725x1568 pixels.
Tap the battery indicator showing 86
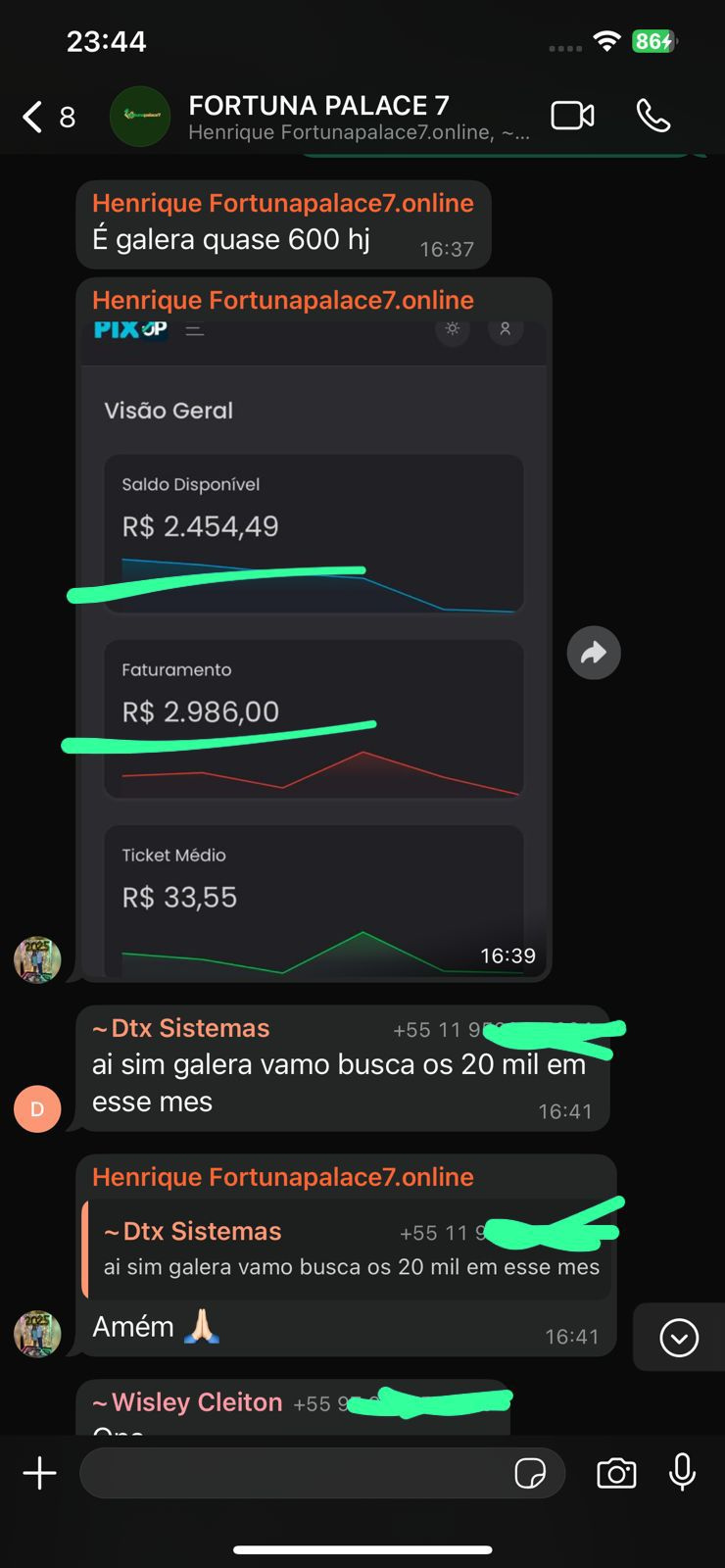click(x=652, y=41)
